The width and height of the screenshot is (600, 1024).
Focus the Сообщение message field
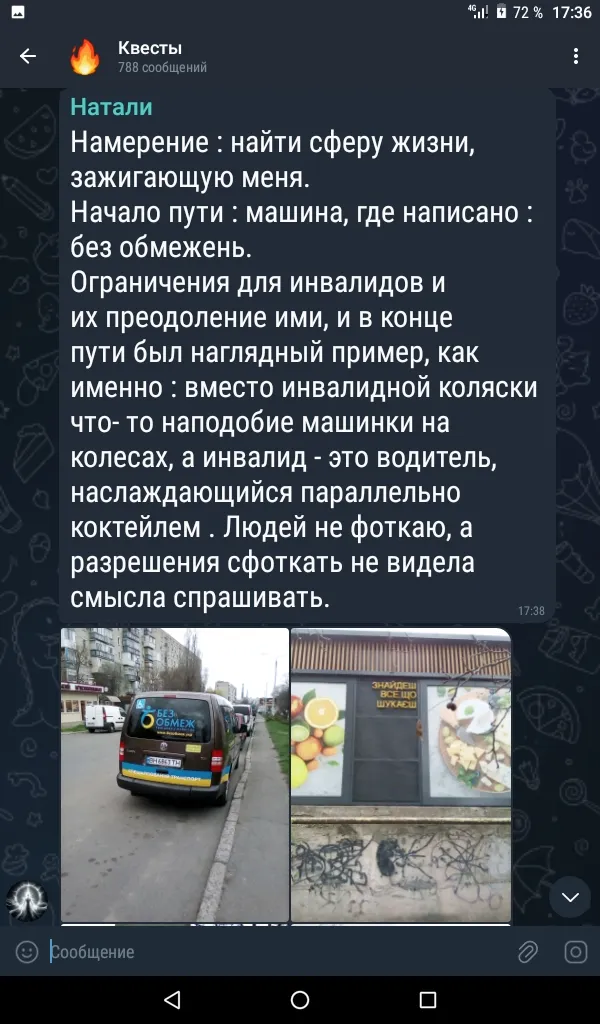[x=270, y=952]
